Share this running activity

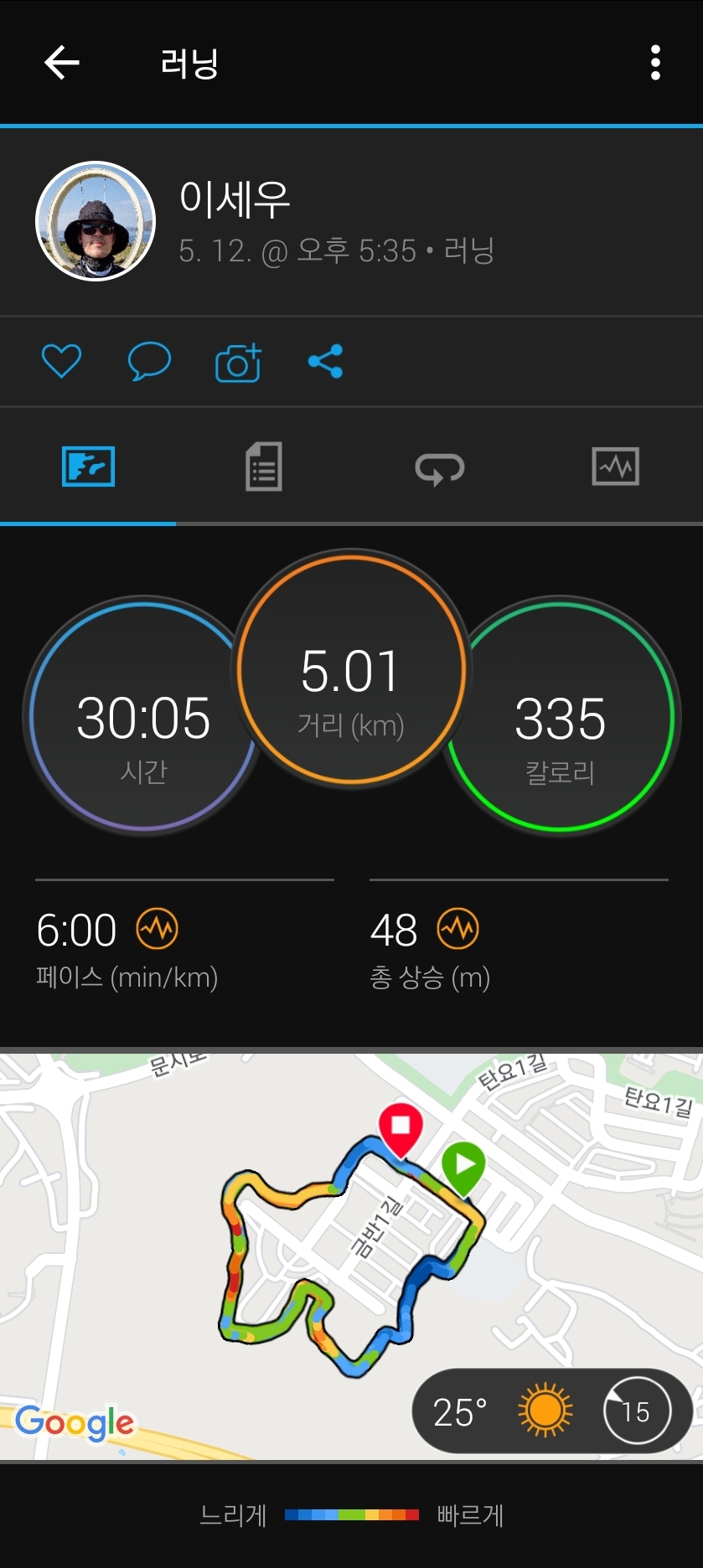(325, 361)
